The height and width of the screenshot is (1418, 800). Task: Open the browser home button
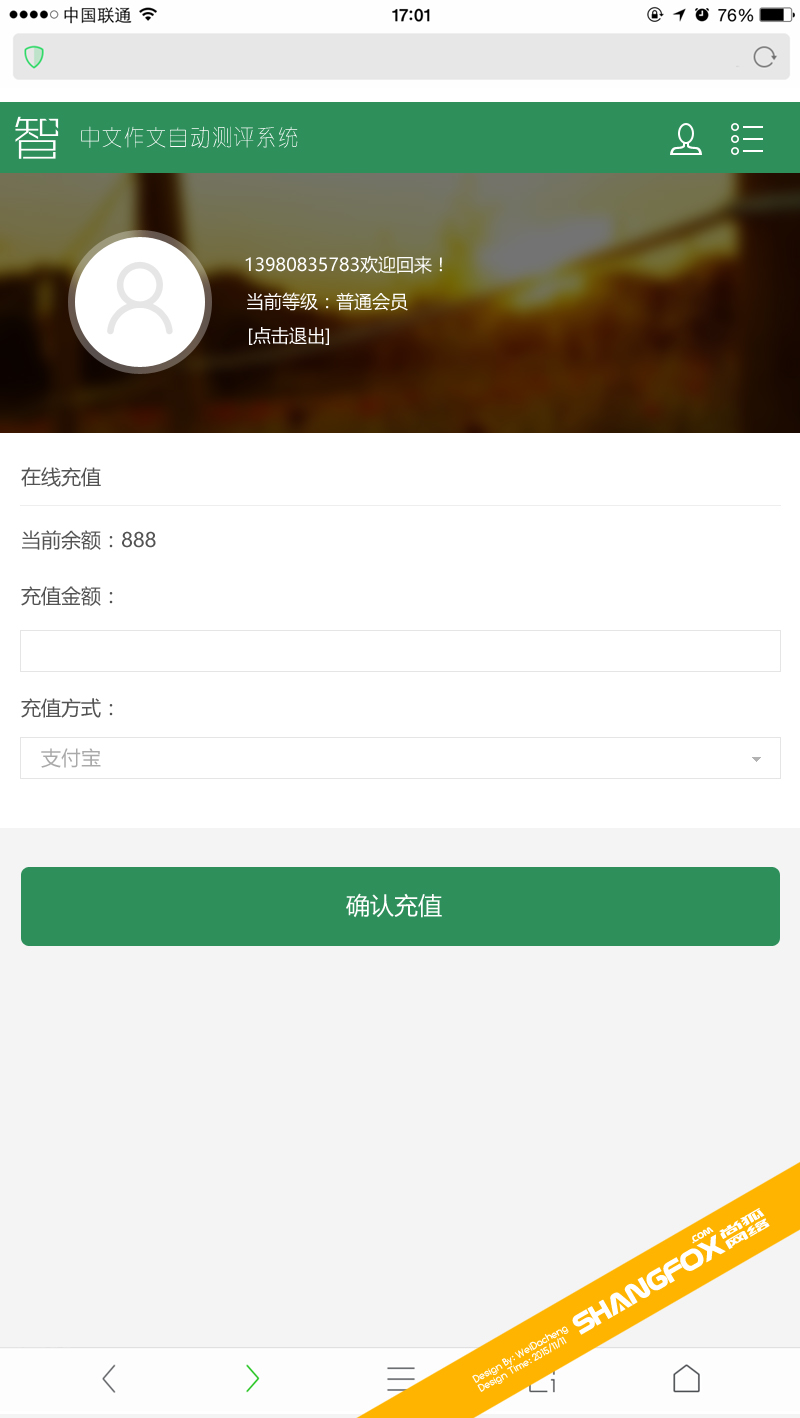pos(686,1378)
